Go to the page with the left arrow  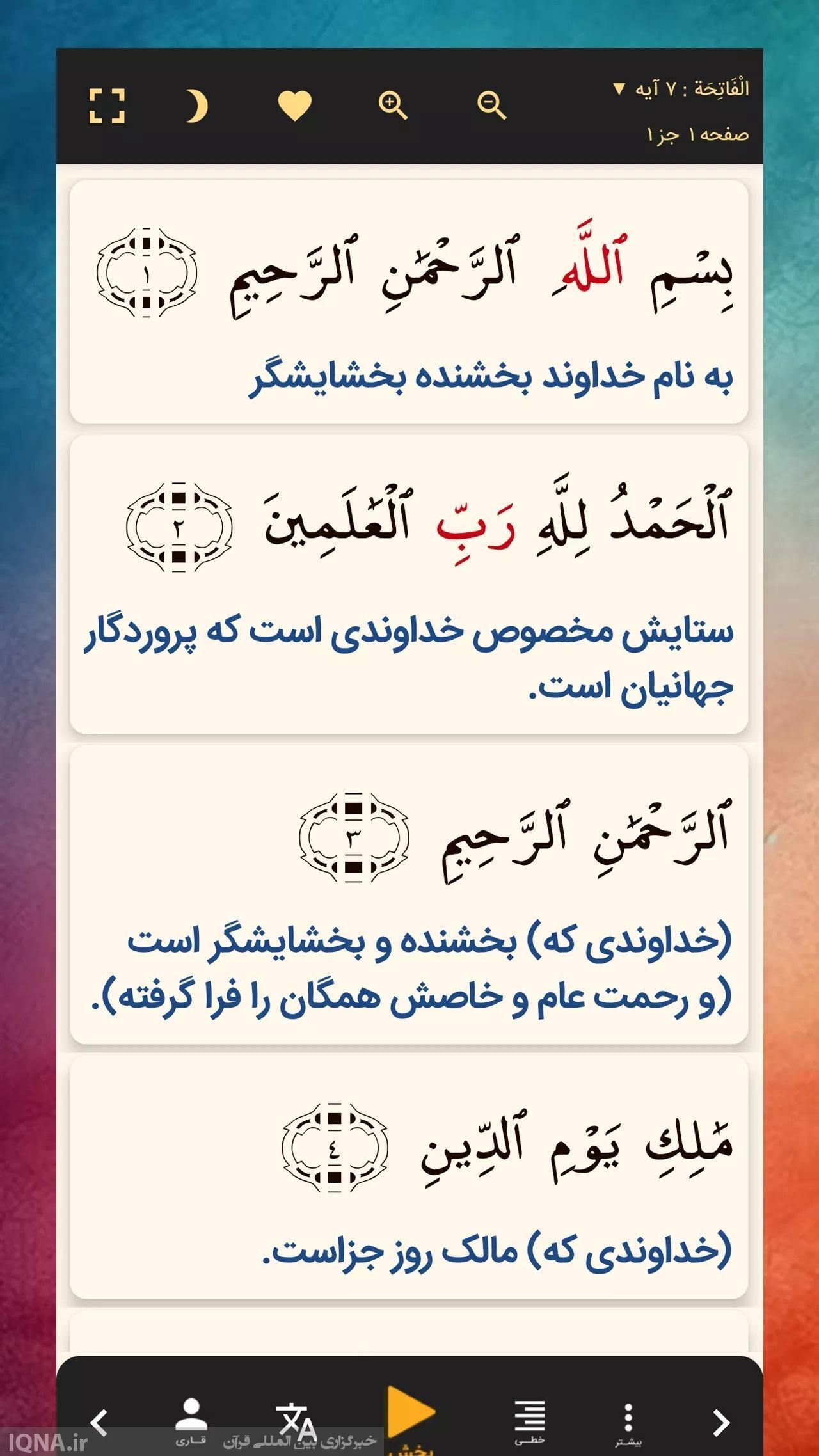click(99, 1421)
